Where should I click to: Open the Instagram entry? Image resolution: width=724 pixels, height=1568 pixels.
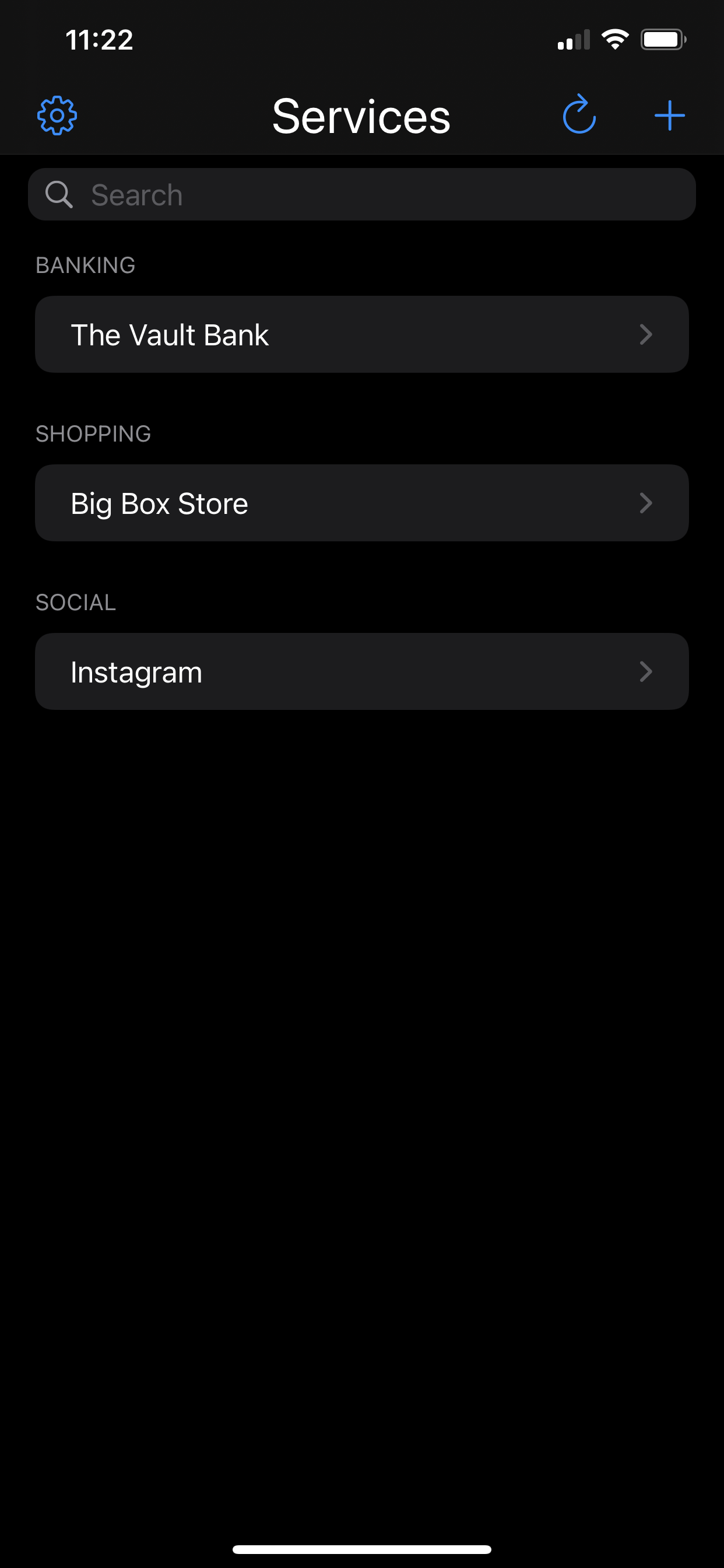point(361,672)
